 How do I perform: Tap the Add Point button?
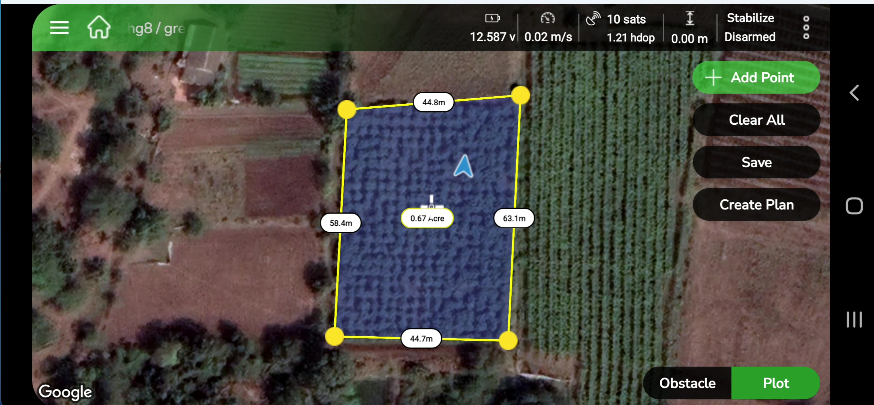756,78
